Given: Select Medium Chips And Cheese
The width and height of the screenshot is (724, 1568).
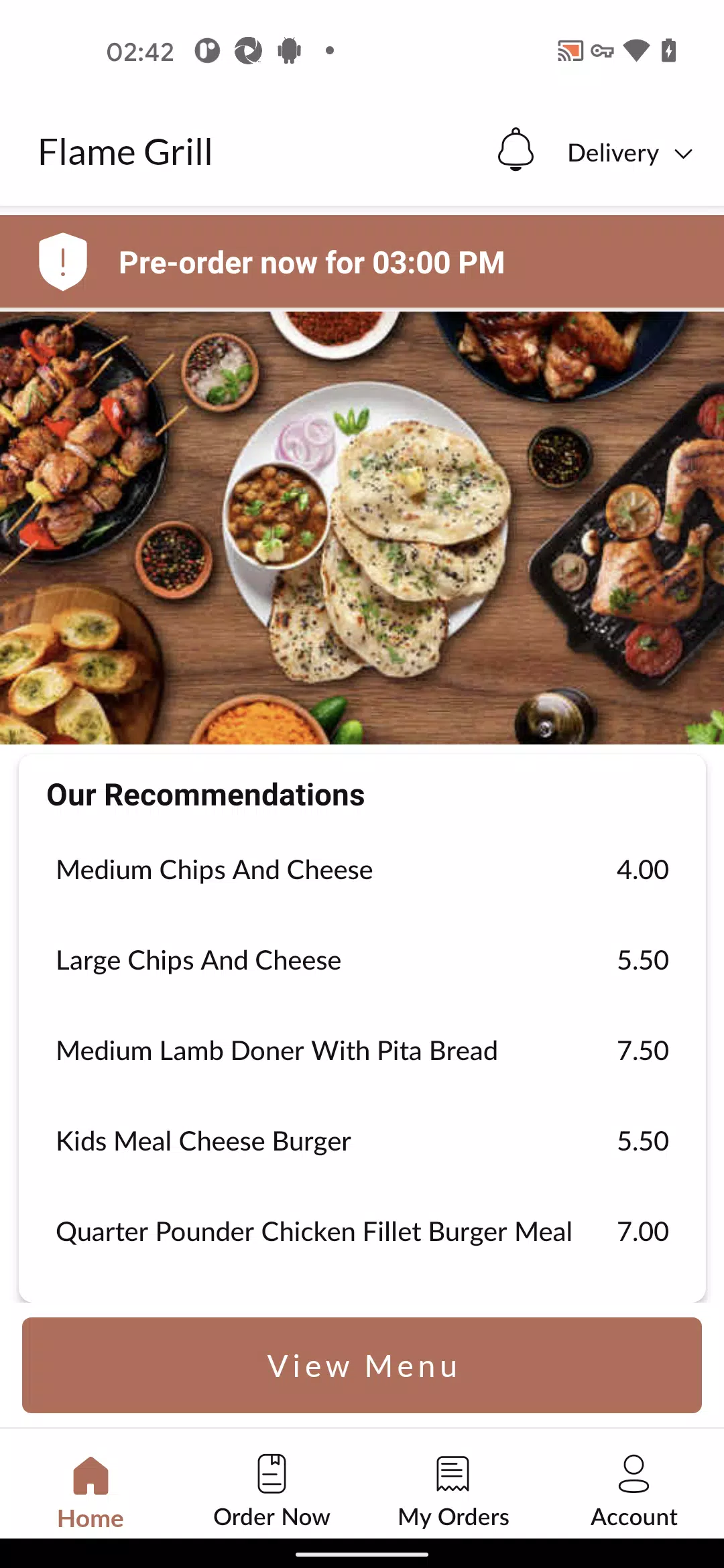Looking at the screenshot, I should tap(362, 870).
